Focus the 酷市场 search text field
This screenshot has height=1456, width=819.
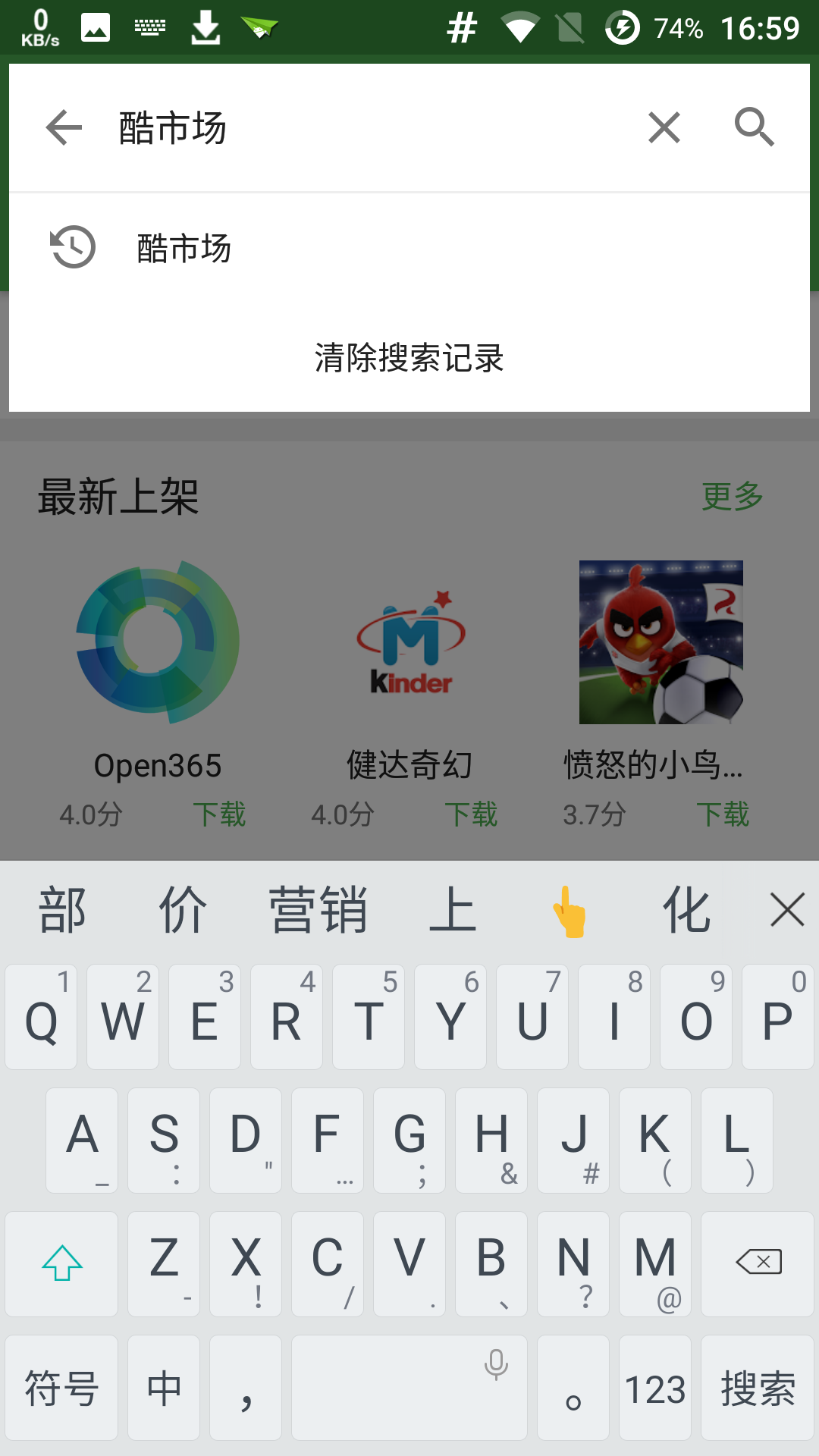[364, 127]
